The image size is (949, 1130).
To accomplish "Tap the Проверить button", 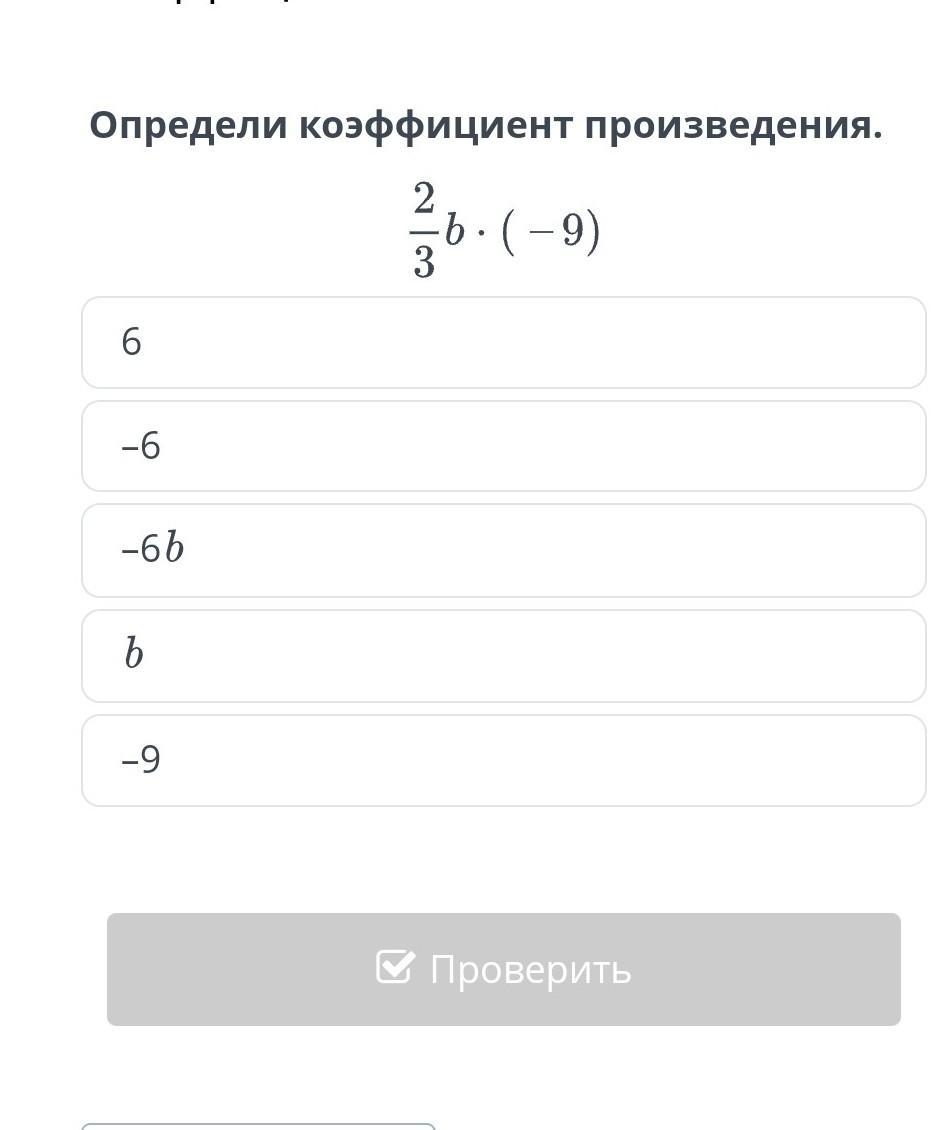I will pyautogui.click(x=503, y=969).
